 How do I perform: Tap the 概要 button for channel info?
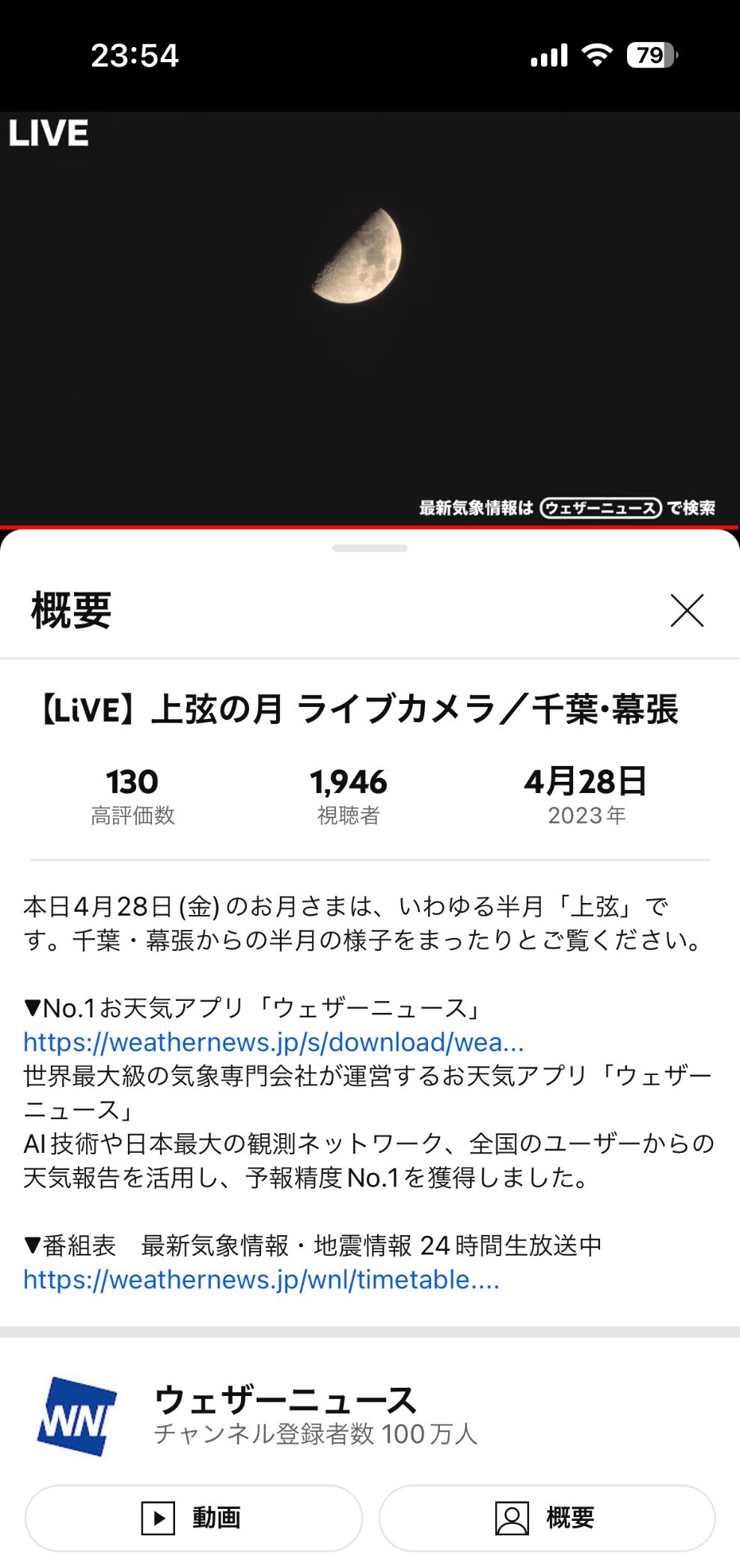coord(547,1518)
